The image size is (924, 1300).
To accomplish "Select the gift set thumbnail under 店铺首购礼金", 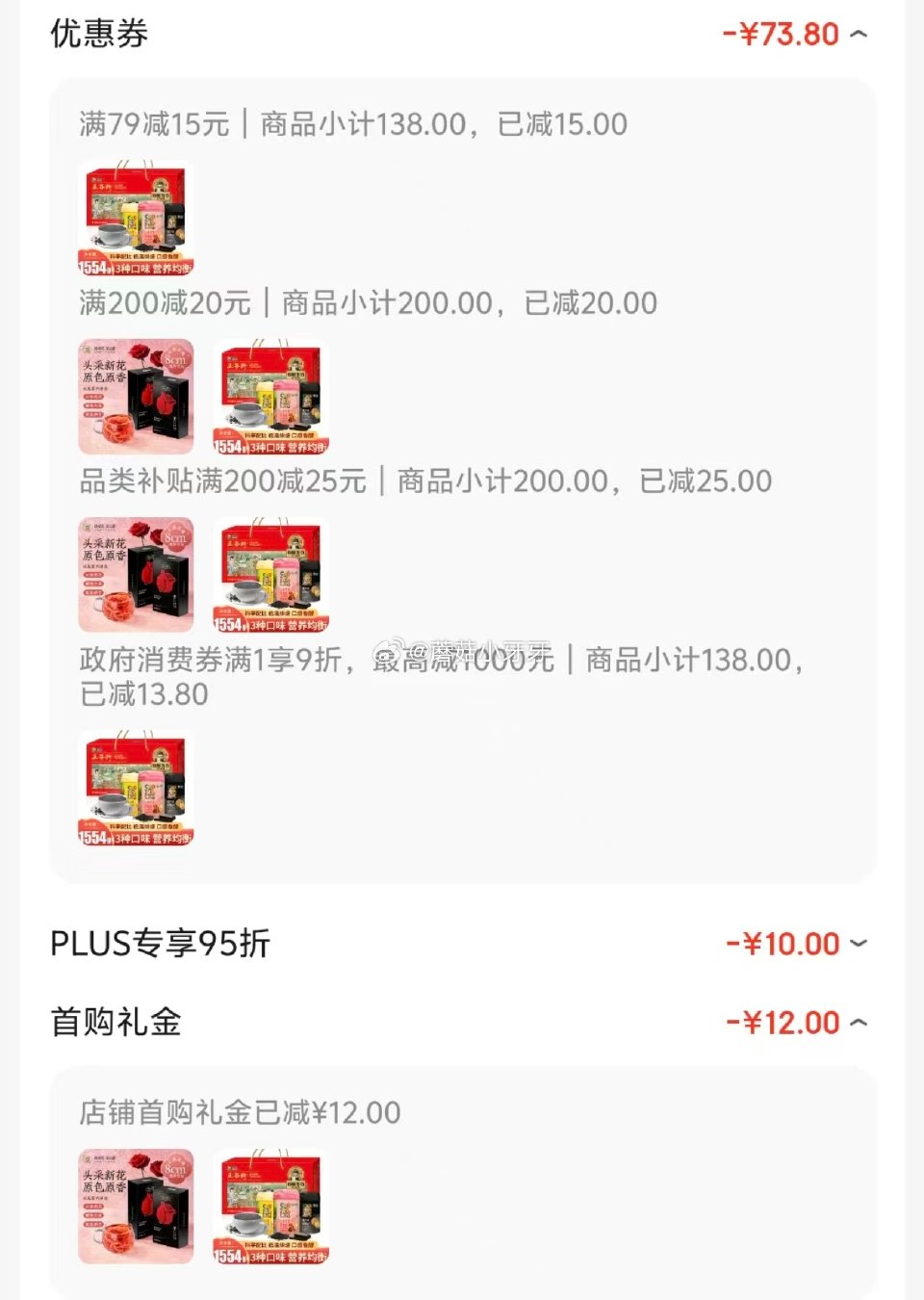I will pos(270,1207).
